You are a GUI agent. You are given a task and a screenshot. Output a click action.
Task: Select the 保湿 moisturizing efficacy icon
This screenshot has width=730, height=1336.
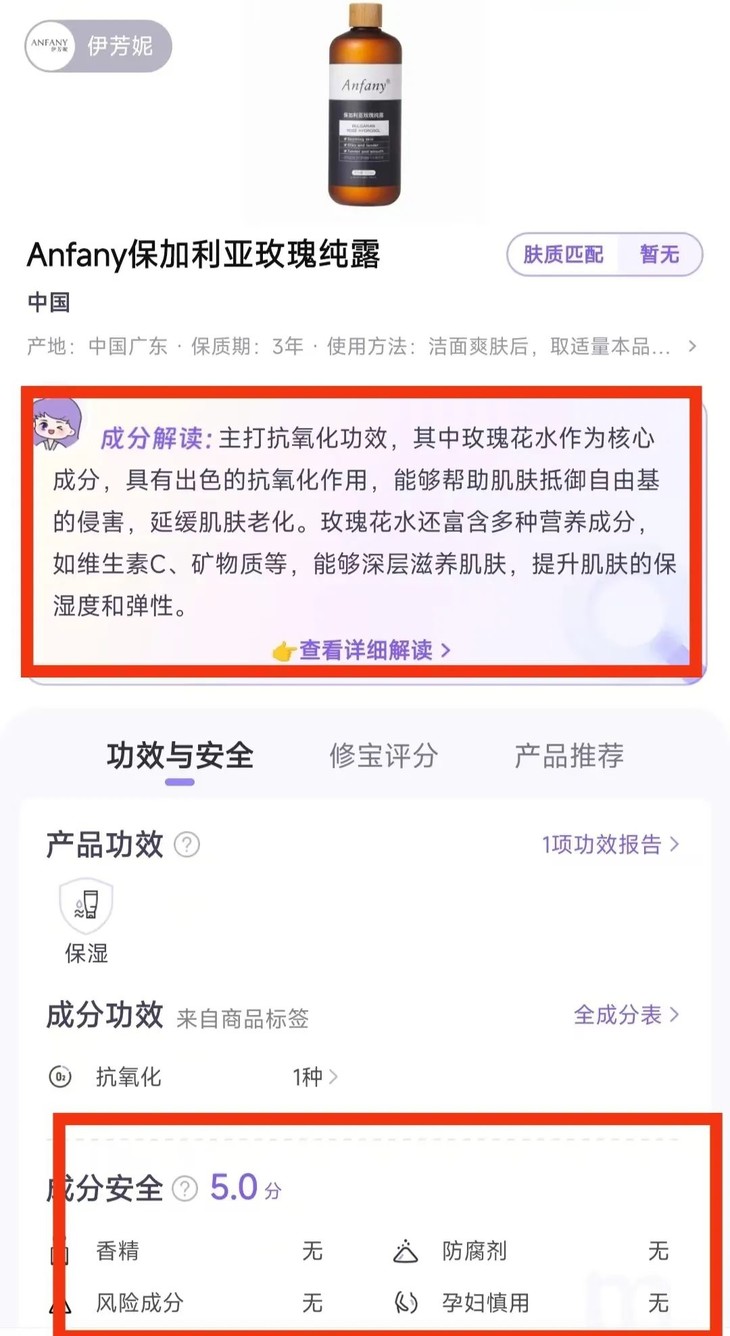click(x=86, y=908)
